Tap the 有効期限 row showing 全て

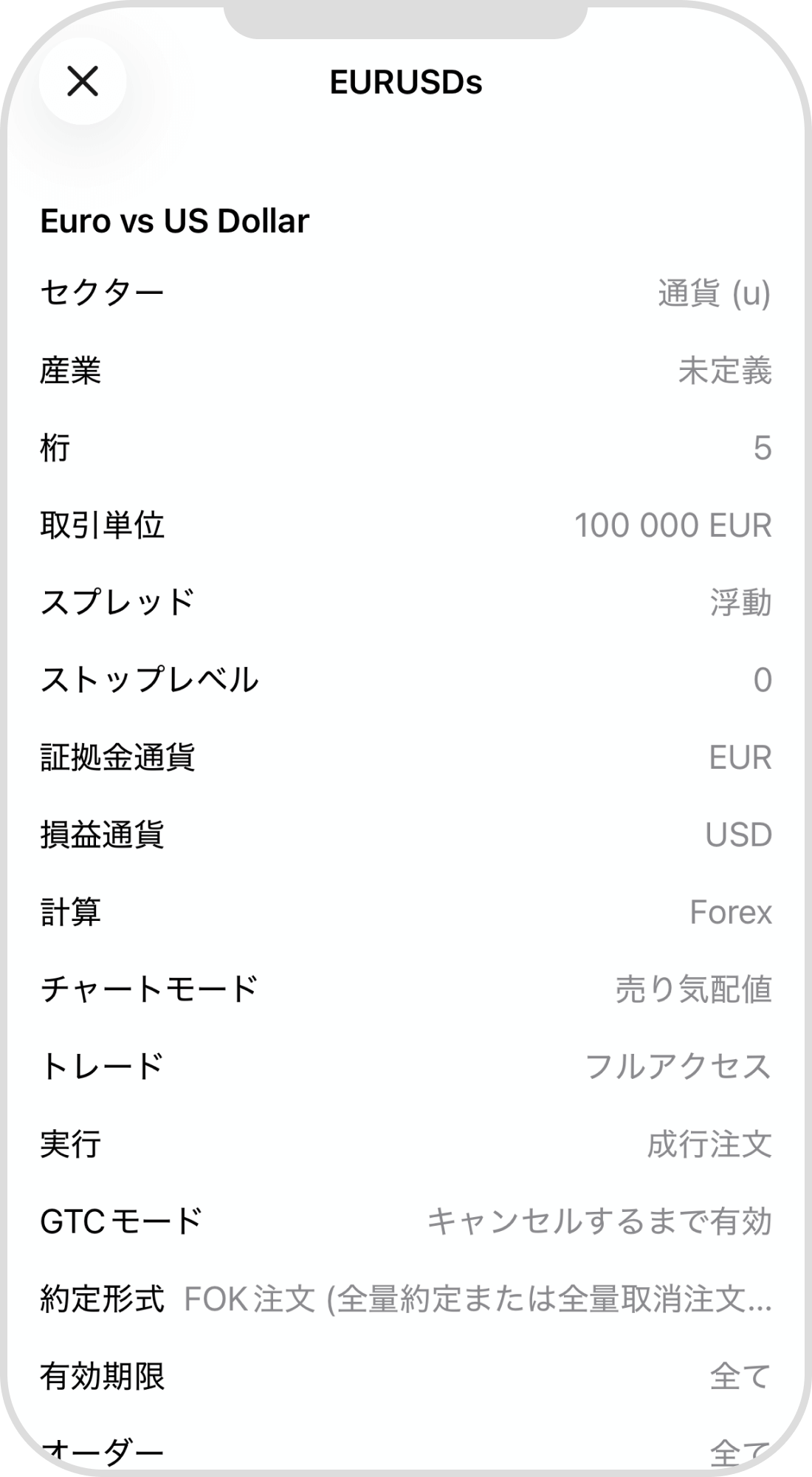(x=406, y=1374)
